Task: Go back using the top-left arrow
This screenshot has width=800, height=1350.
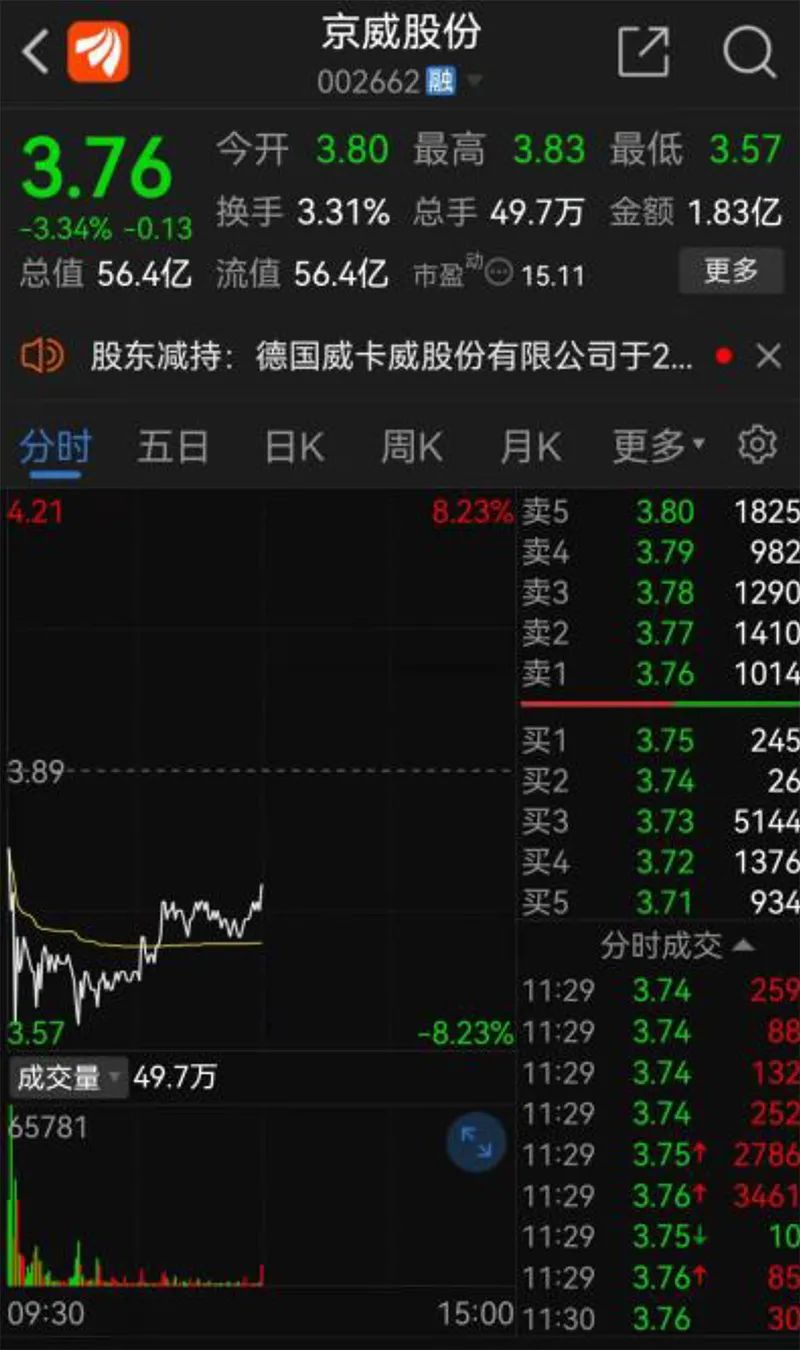Action: pyautogui.click(x=36, y=52)
